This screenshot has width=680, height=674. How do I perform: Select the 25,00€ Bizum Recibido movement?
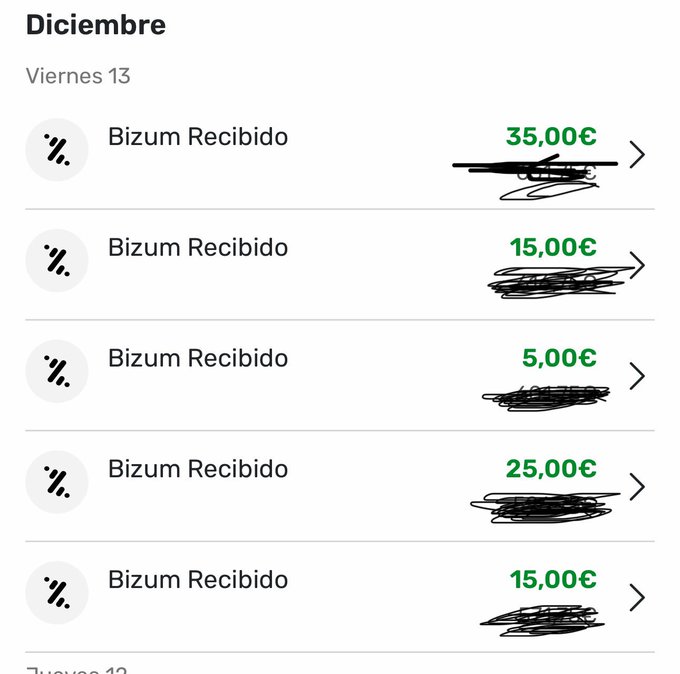340,486
